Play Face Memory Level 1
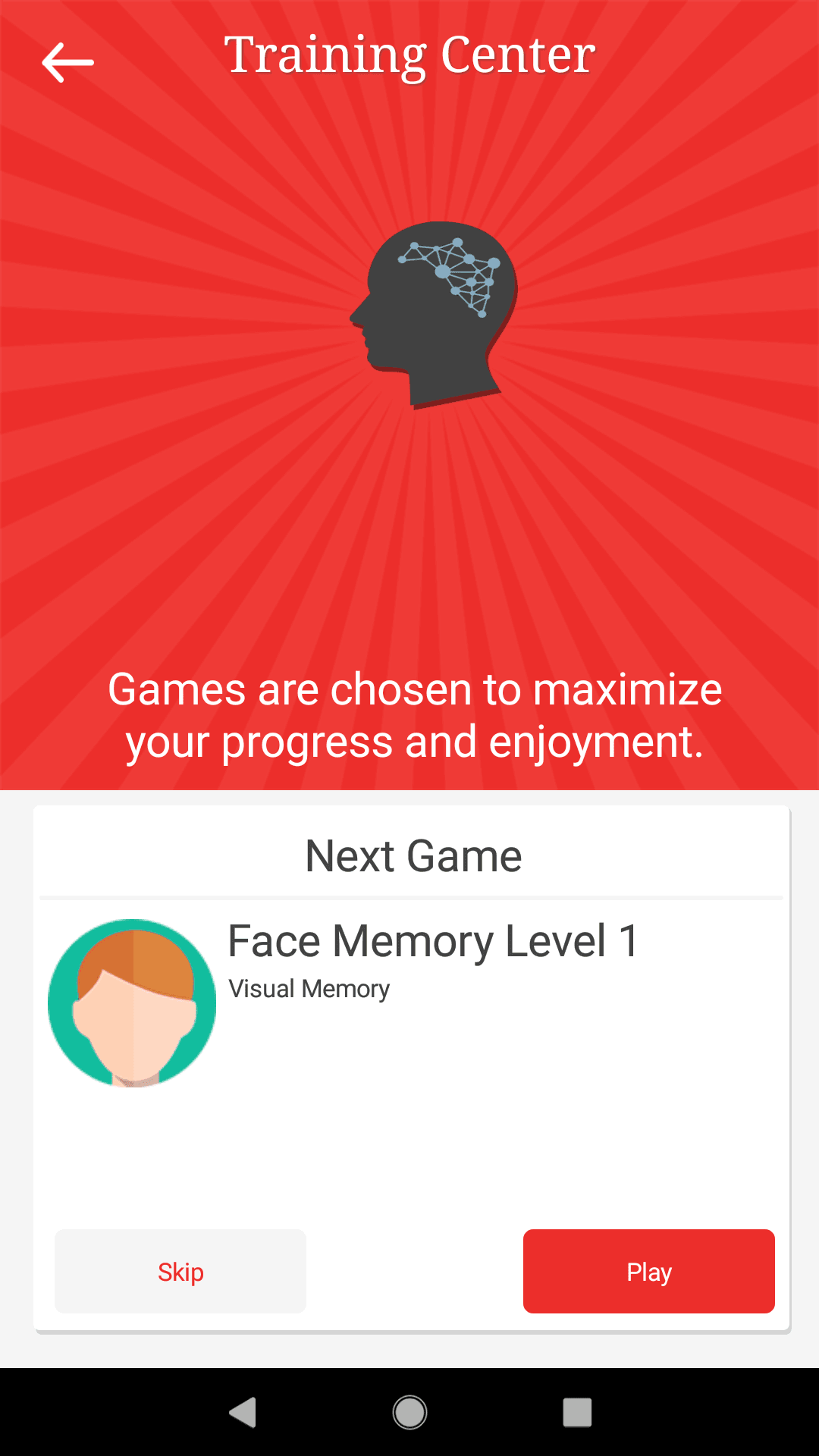Screen dimensions: 819x1456 pos(649,1271)
